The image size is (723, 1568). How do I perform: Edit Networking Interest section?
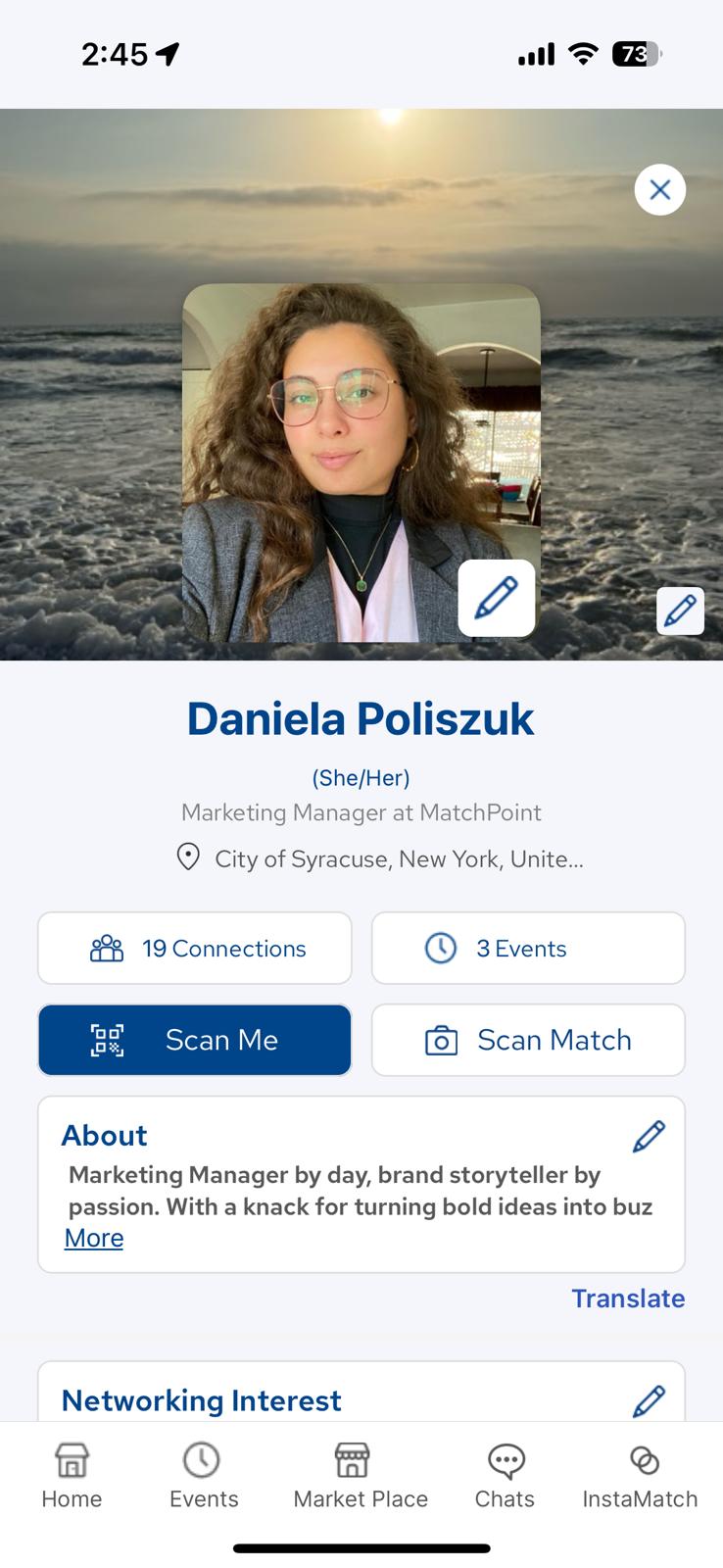coord(649,1400)
